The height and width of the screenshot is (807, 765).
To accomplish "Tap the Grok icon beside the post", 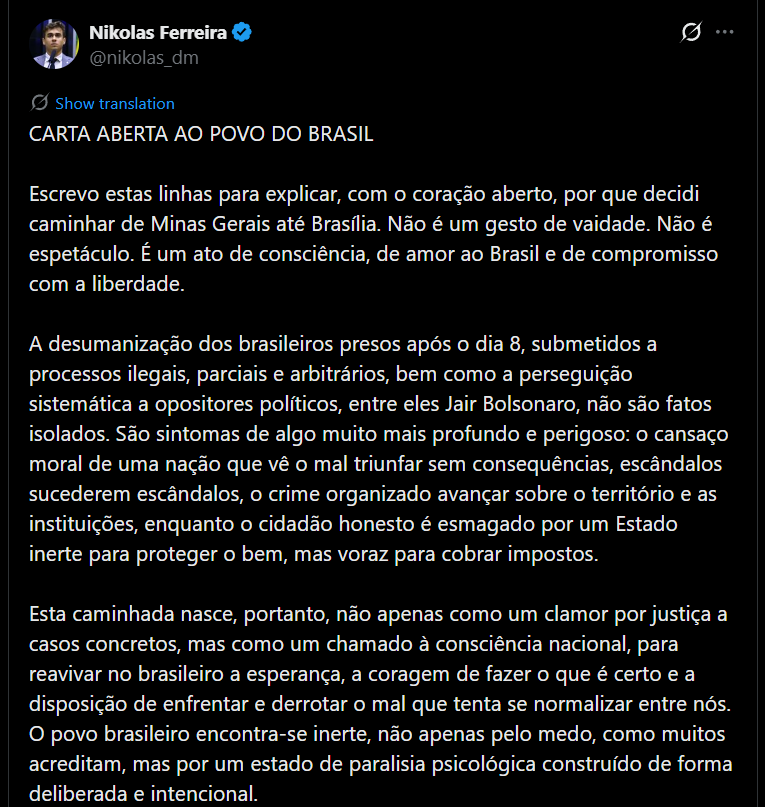I will click(690, 33).
